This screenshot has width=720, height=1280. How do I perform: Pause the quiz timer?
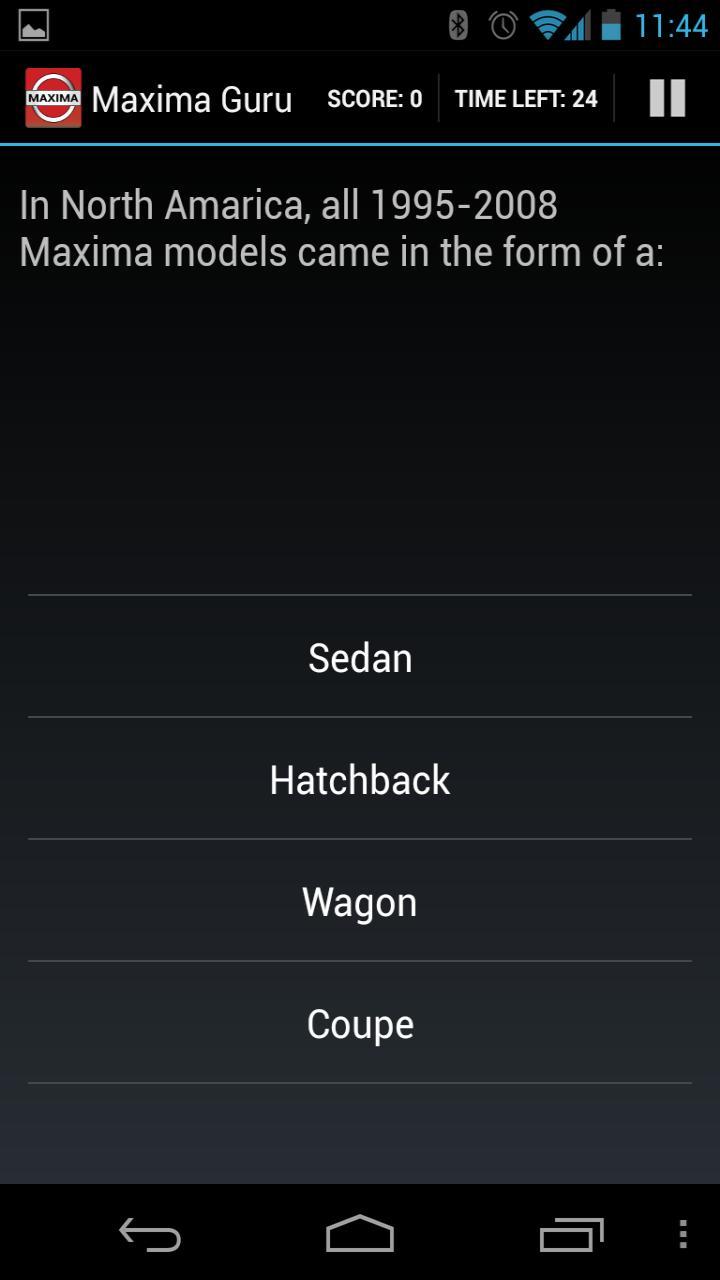click(667, 99)
